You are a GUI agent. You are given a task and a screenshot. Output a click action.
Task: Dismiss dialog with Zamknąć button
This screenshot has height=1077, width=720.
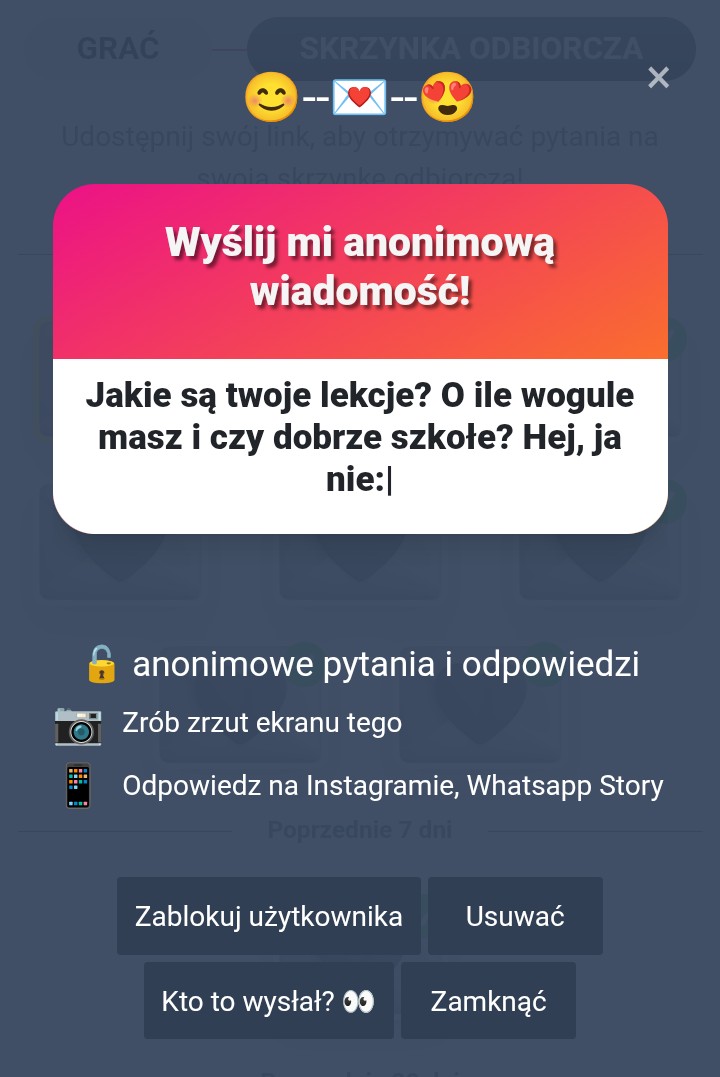pyautogui.click(x=488, y=1001)
